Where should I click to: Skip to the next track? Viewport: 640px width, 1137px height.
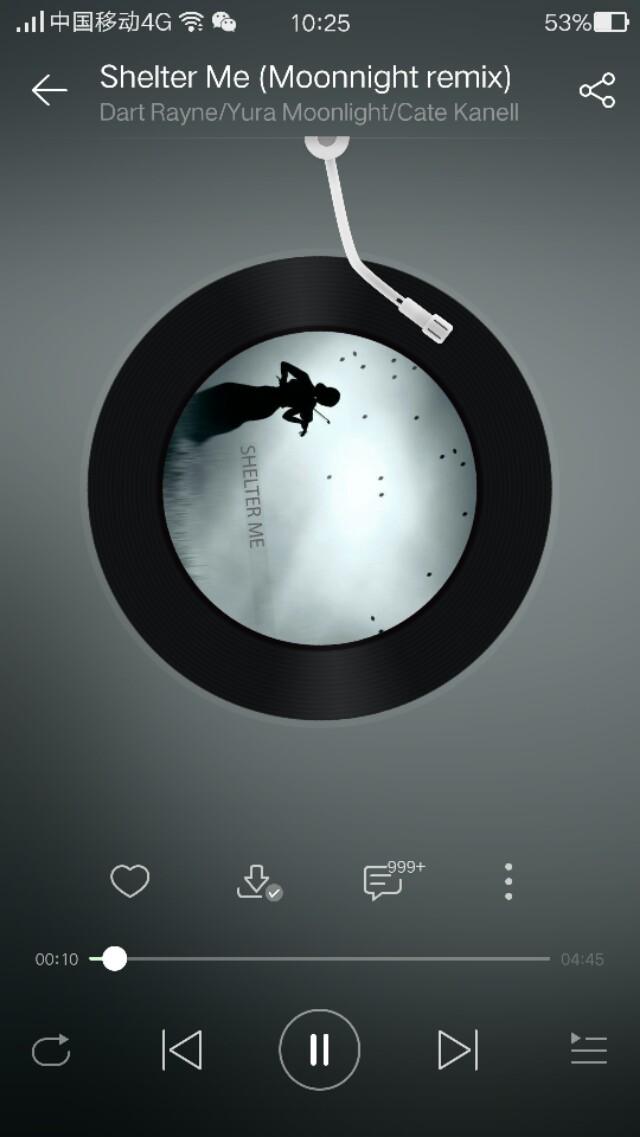[x=457, y=1050]
